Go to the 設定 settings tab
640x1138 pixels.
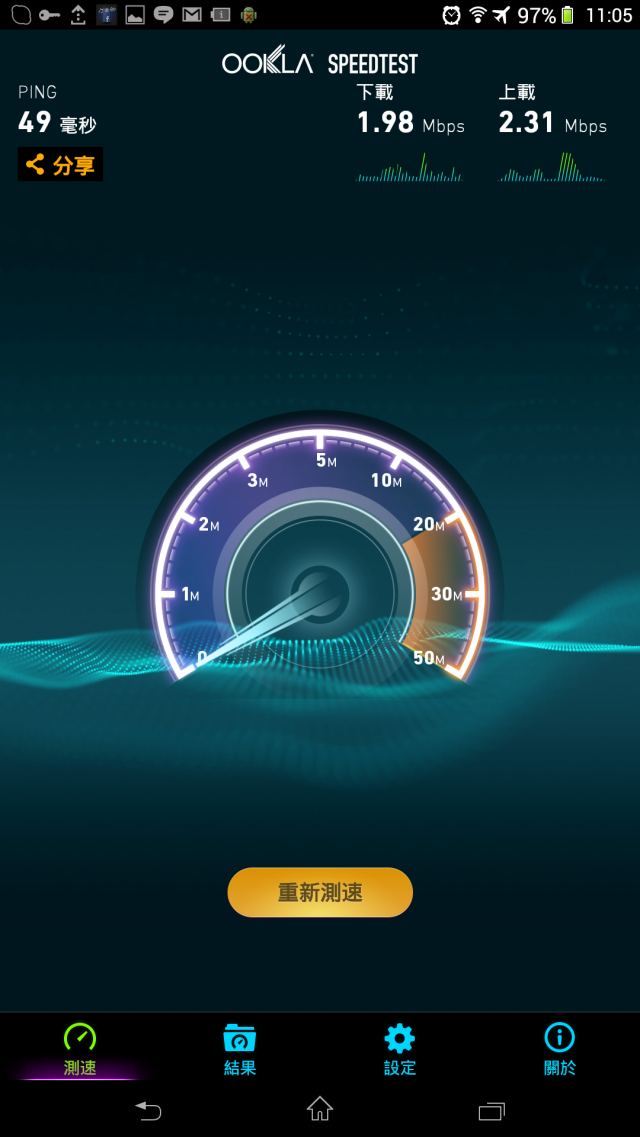(x=400, y=1048)
